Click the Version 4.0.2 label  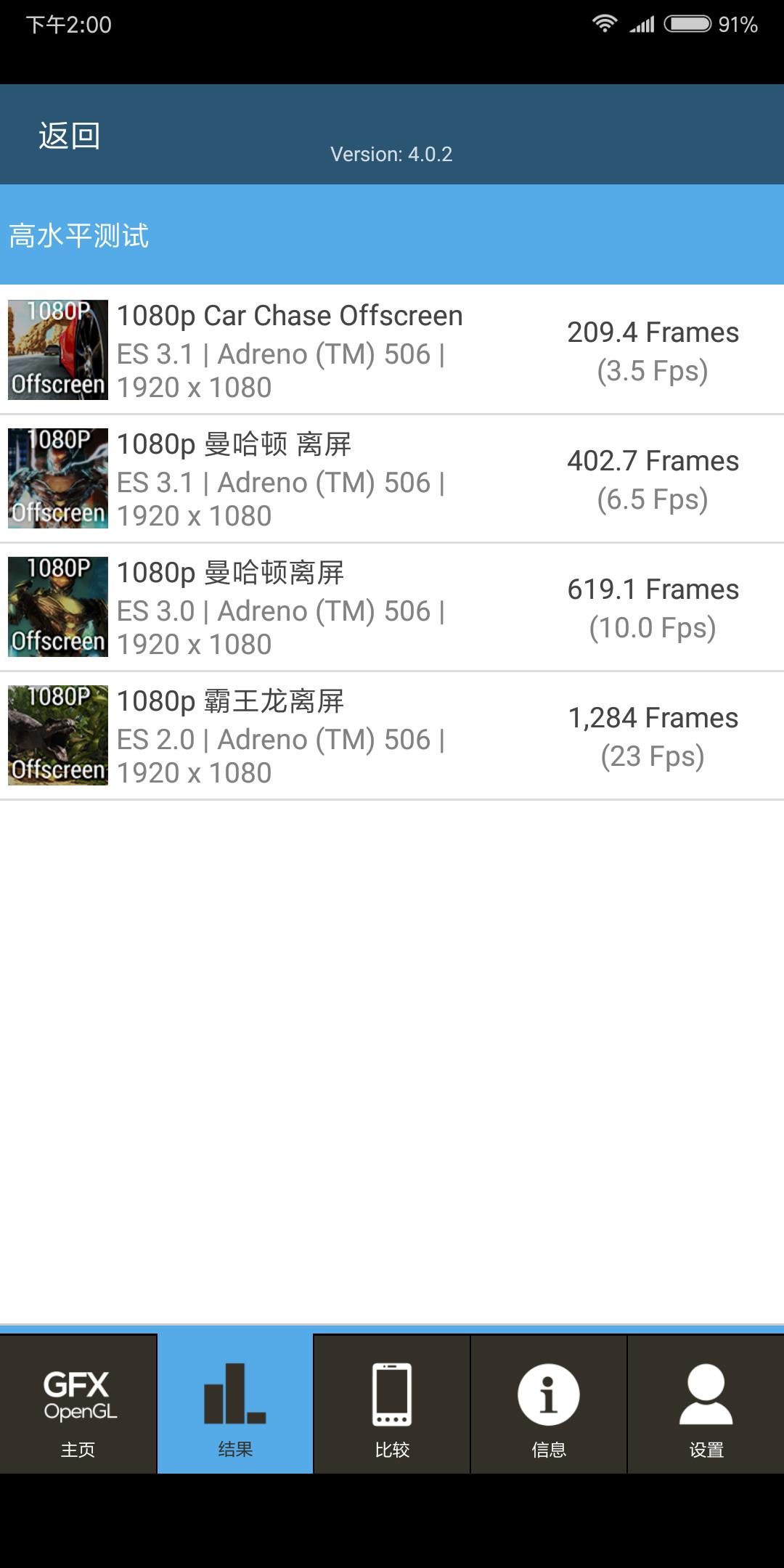(392, 155)
